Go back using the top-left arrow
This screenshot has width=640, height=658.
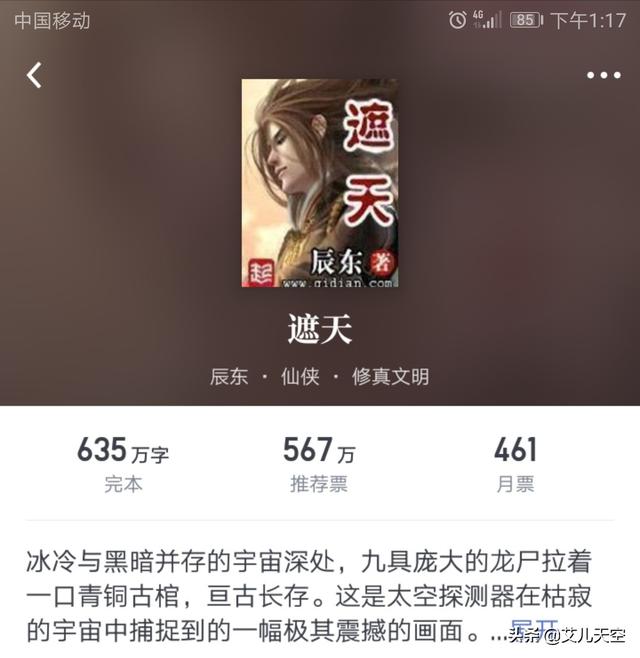35,75
